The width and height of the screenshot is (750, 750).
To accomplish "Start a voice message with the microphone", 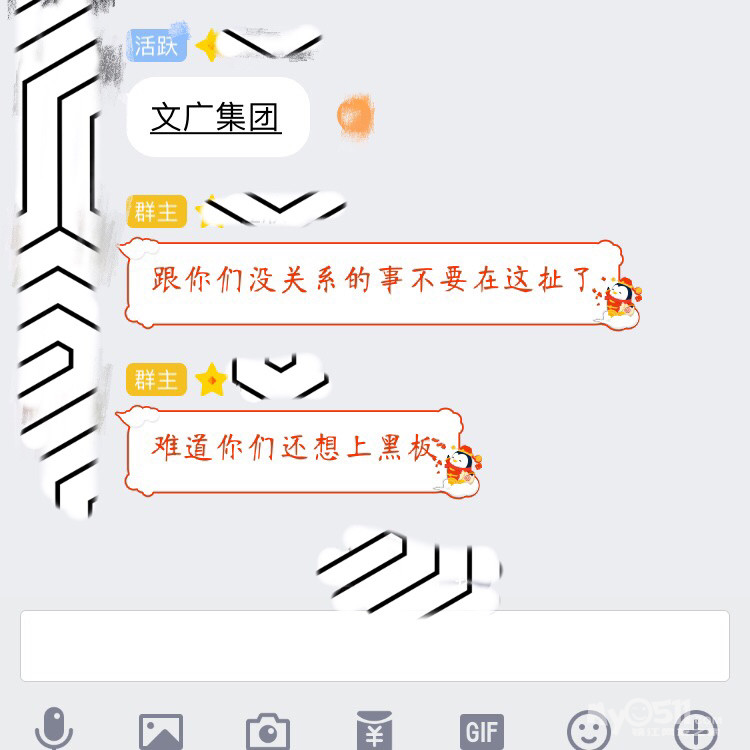I will (54, 729).
